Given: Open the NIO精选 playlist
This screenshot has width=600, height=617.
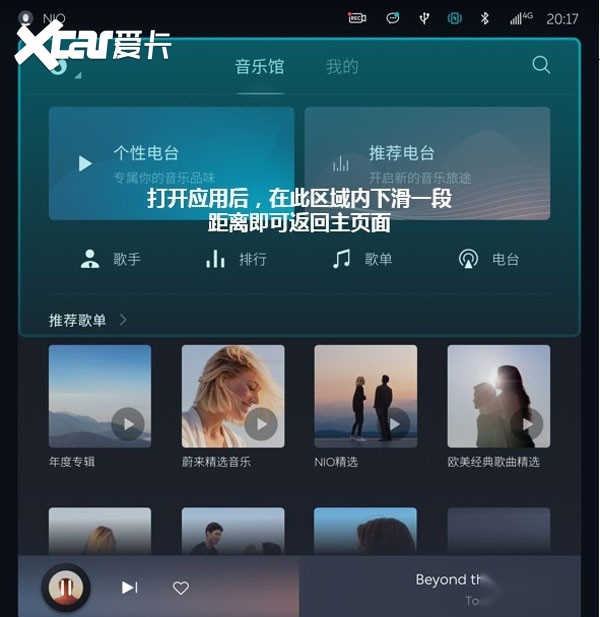Looking at the screenshot, I should point(365,396).
